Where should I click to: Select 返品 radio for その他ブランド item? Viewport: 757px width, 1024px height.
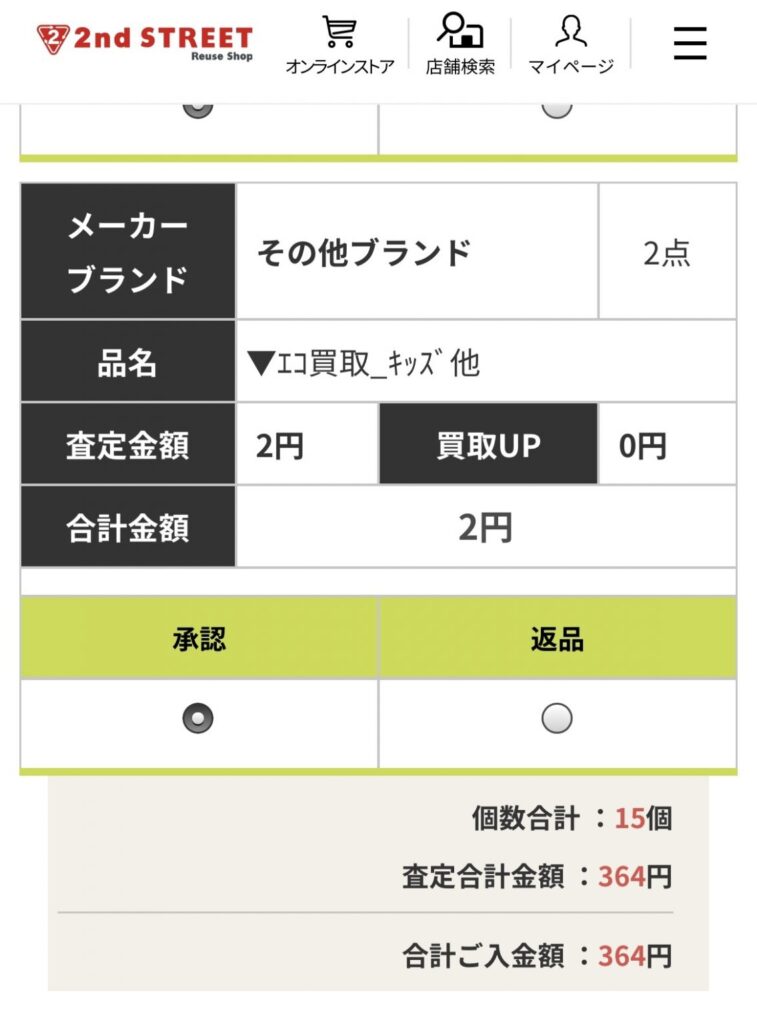[556, 718]
